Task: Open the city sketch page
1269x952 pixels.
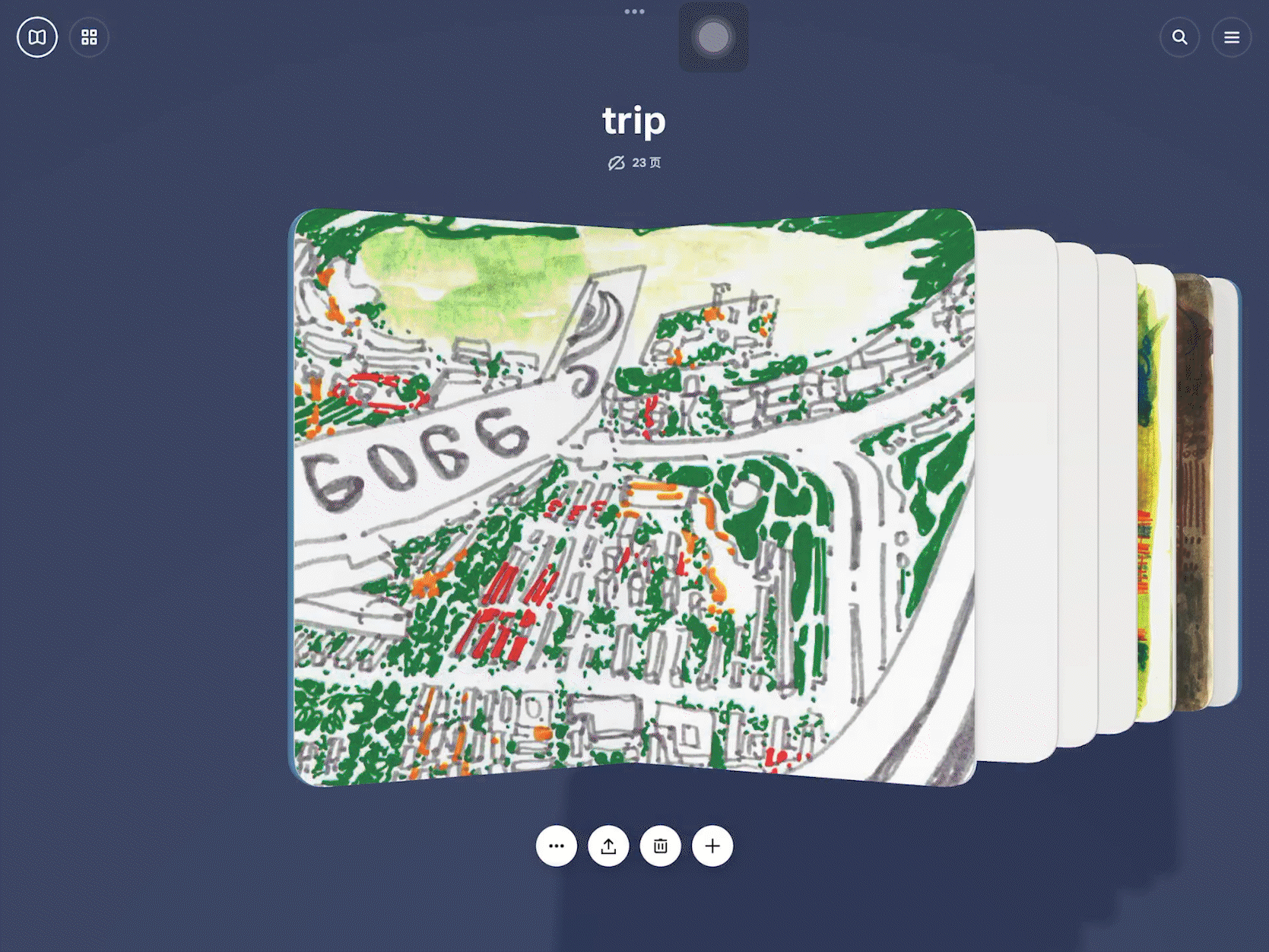Action: 634,498
